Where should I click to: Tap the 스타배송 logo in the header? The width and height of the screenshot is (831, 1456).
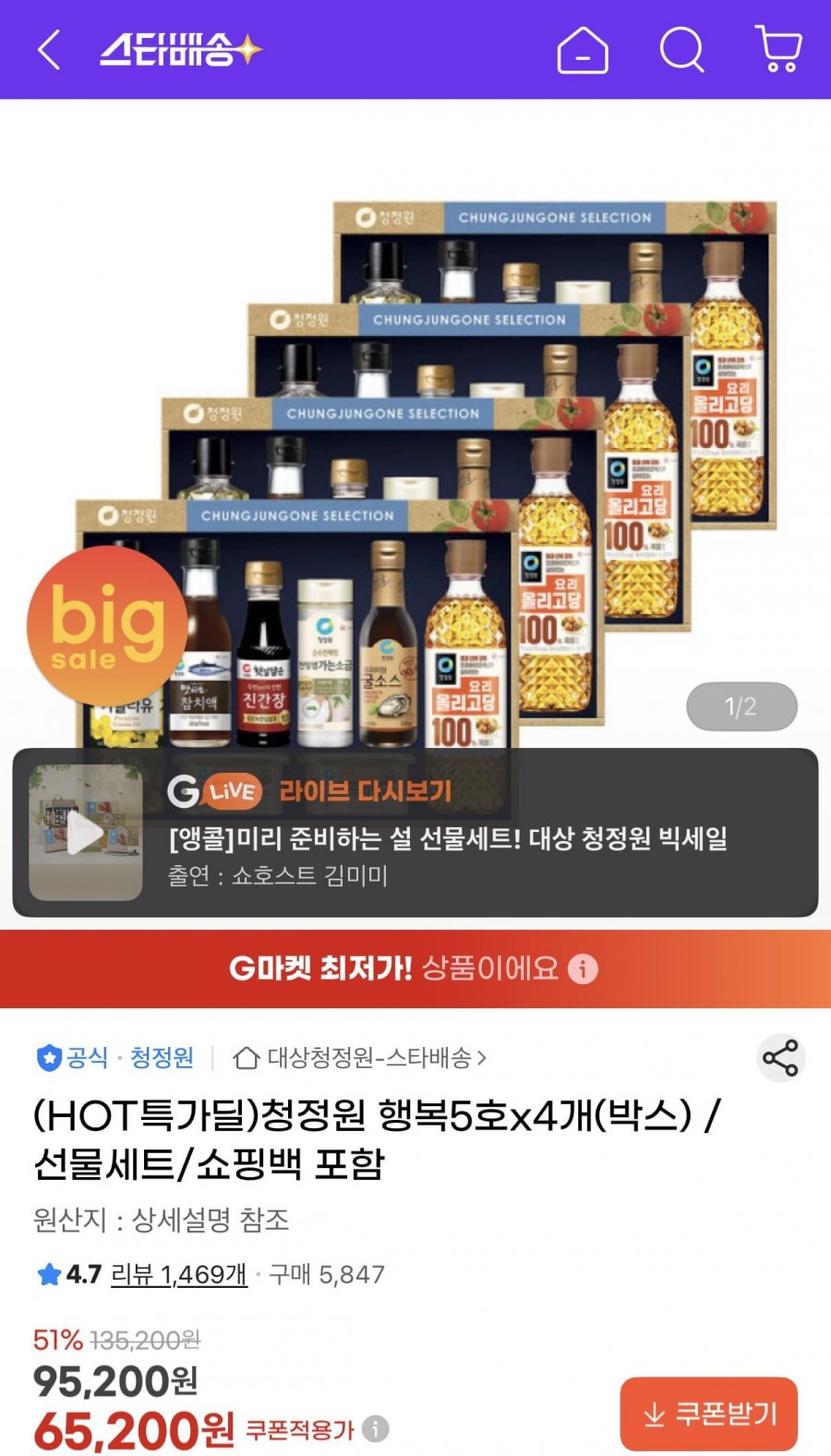pos(181,50)
